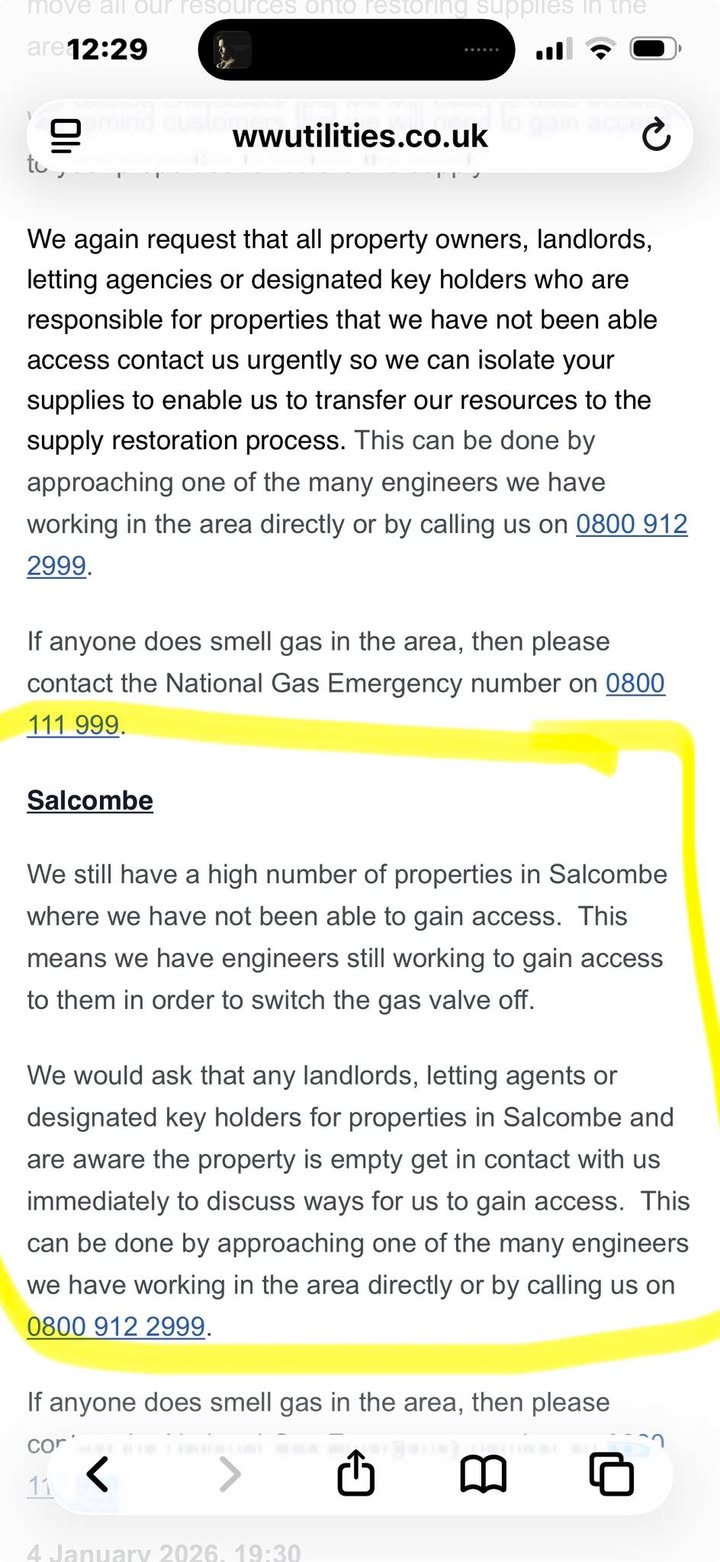Open the bookmarks book icon
Screen dimensions: 720x1562
pyautogui.click(x=483, y=1474)
